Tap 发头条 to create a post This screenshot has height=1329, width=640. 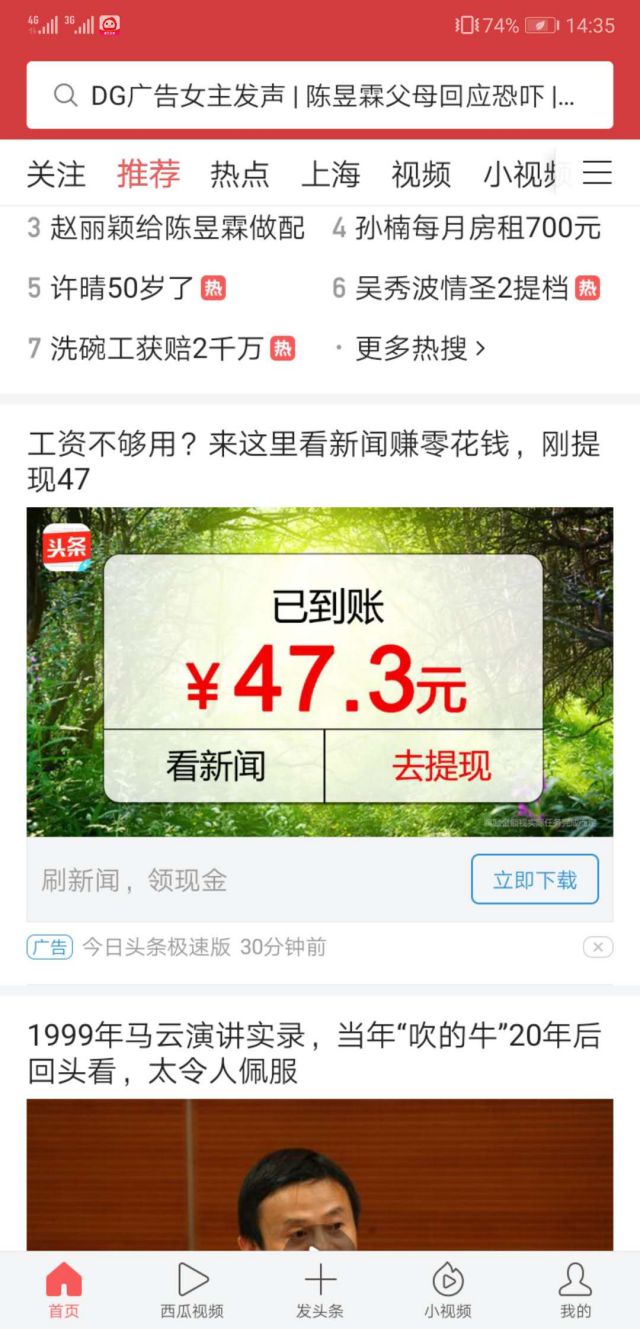[x=320, y=1290]
